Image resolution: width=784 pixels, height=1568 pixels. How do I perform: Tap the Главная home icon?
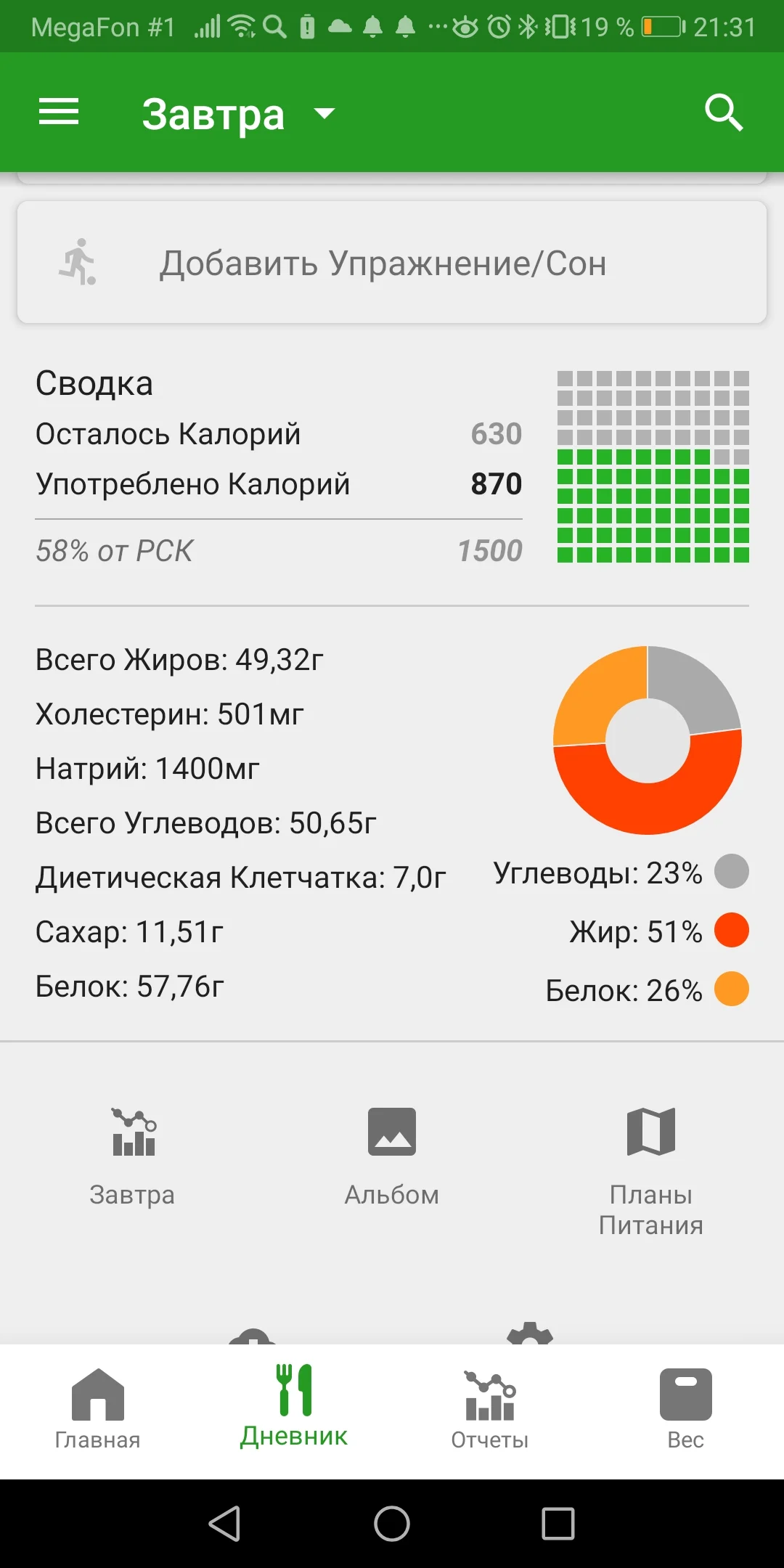(x=97, y=1394)
